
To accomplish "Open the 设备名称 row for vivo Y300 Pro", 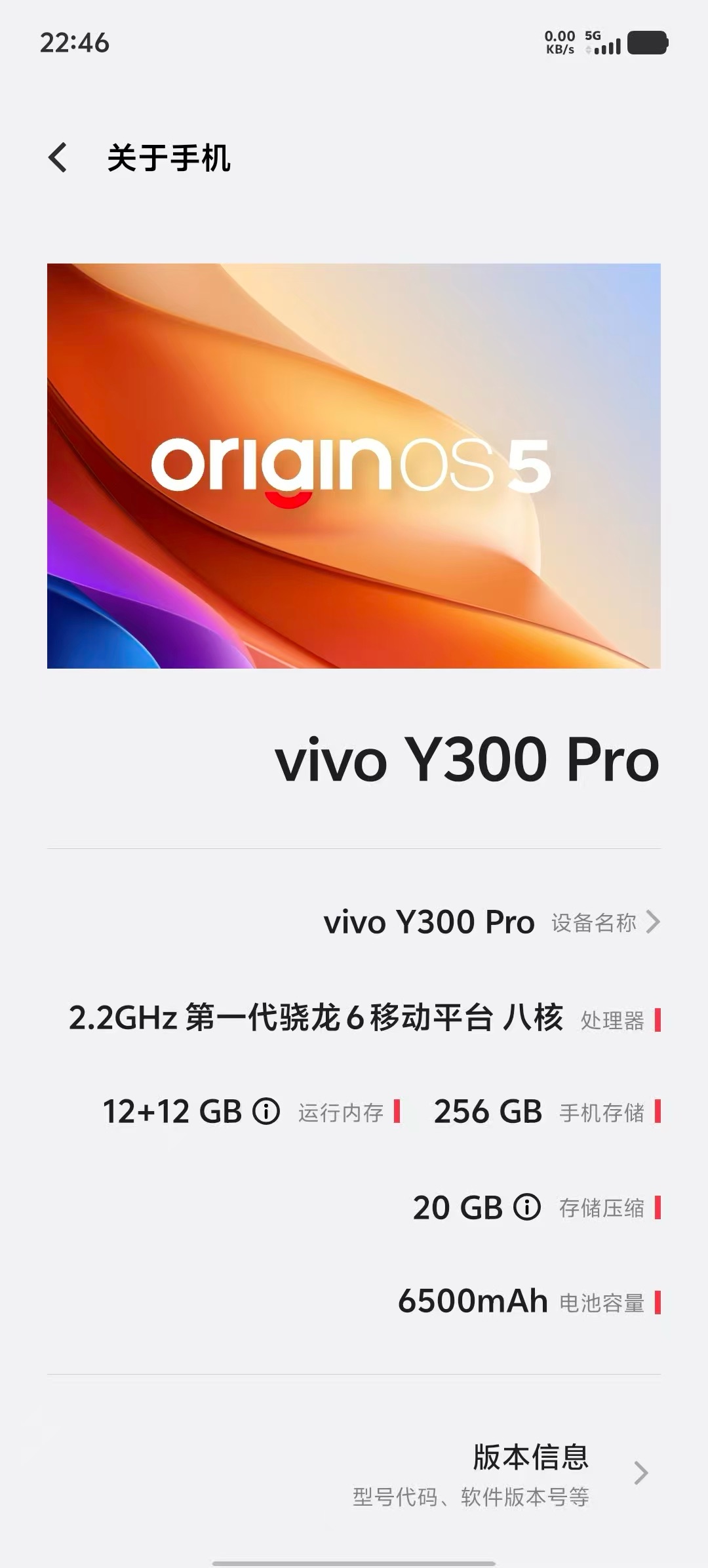I will coord(492,922).
